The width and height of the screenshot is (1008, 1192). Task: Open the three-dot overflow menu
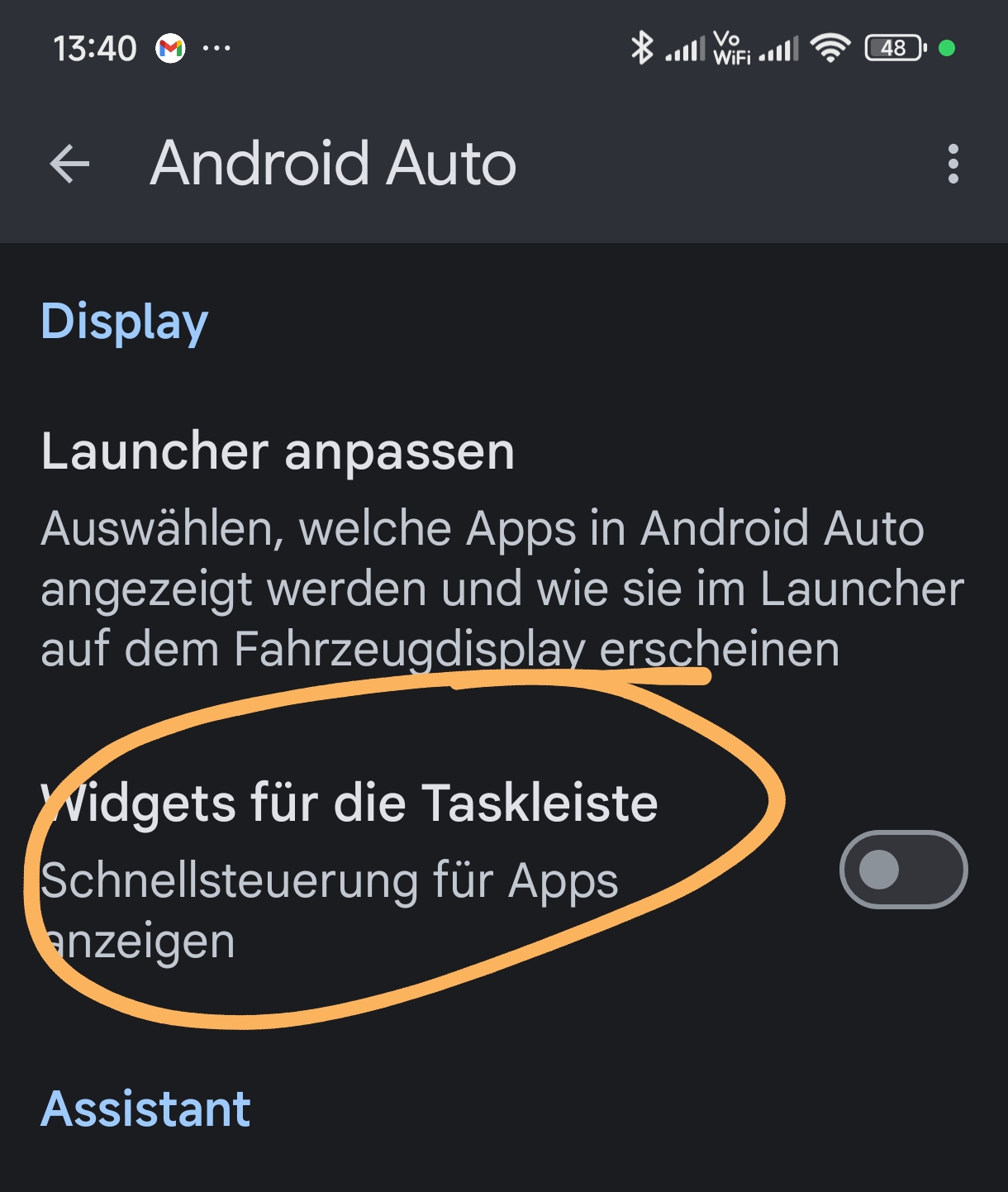point(953,164)
